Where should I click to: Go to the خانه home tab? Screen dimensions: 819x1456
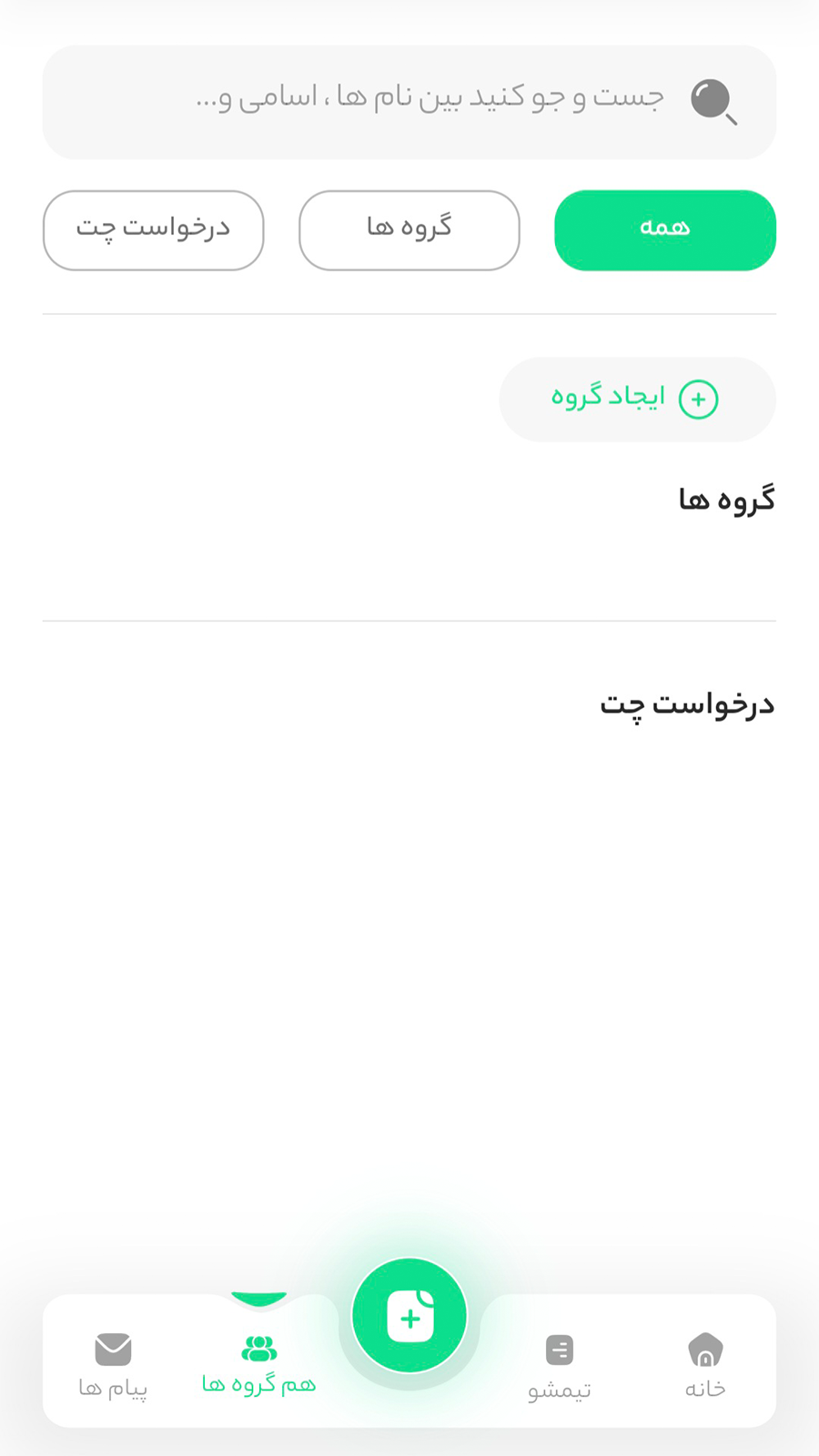[705, 1364]
